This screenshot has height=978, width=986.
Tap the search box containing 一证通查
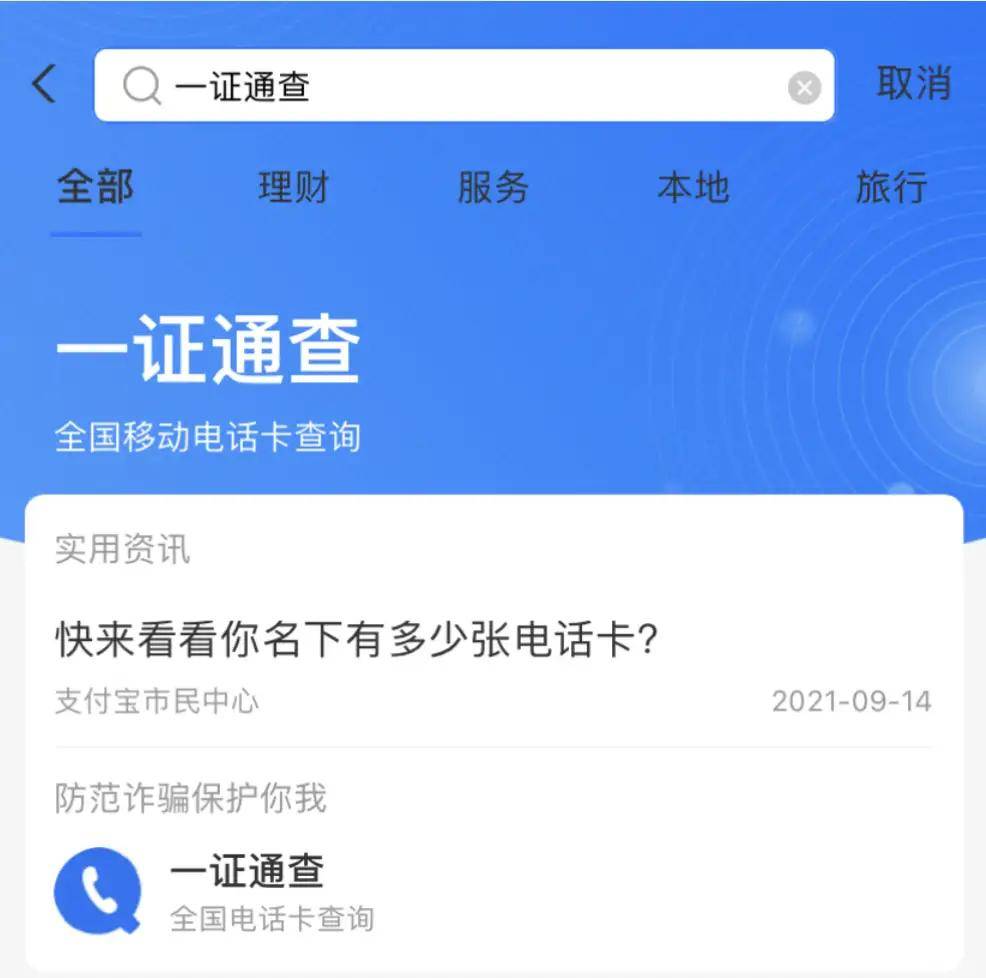[450, 86]
